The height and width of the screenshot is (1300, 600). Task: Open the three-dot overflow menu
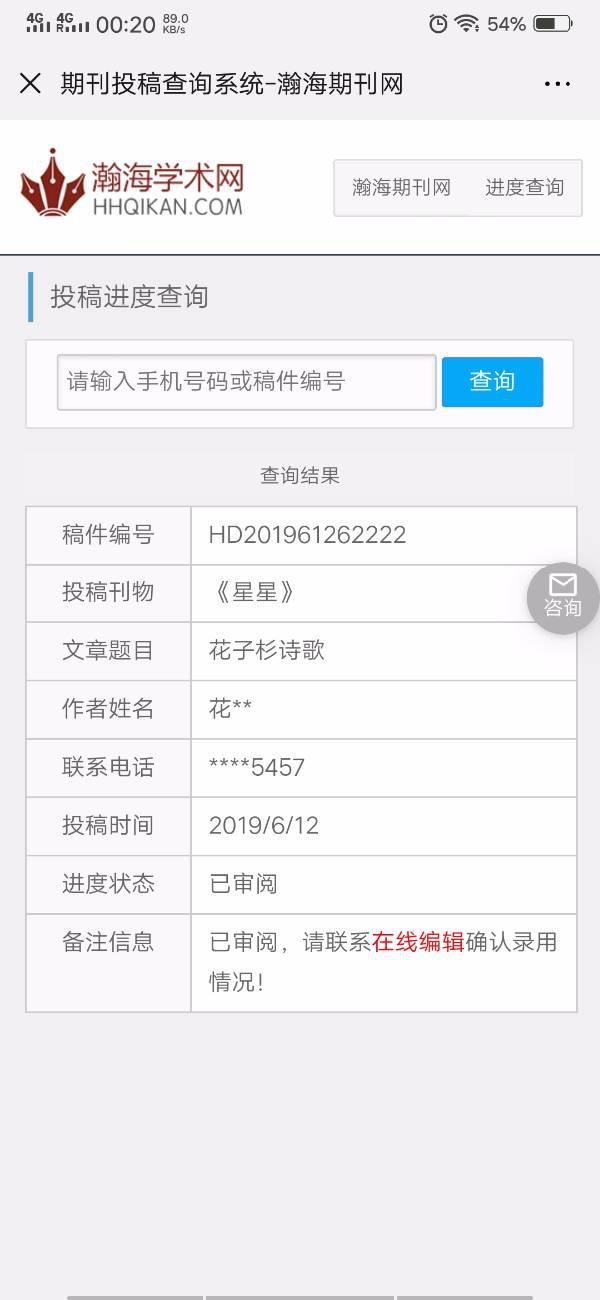[x=557, y=84]
